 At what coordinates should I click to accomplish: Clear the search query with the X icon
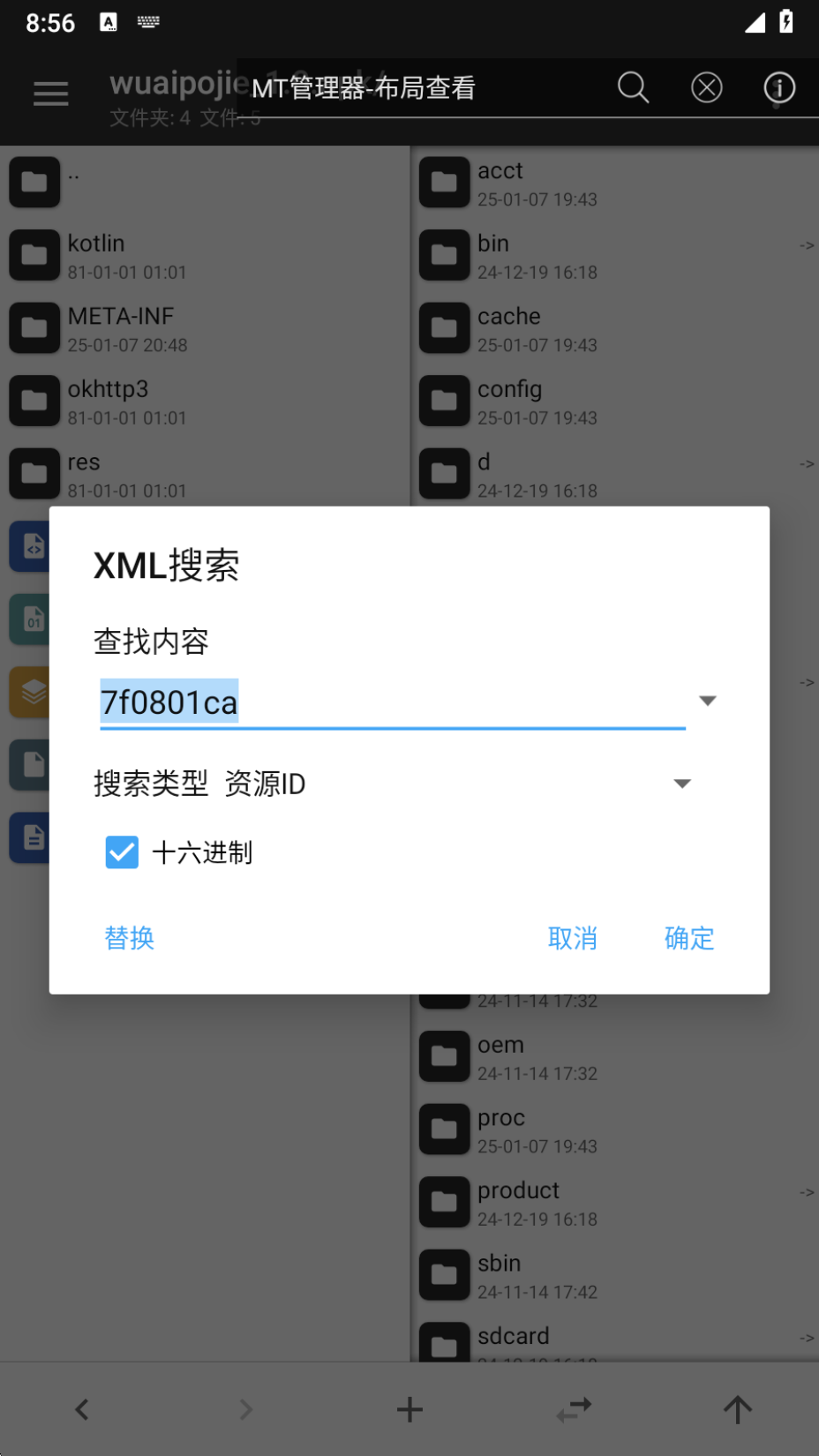tap(706, 87)
